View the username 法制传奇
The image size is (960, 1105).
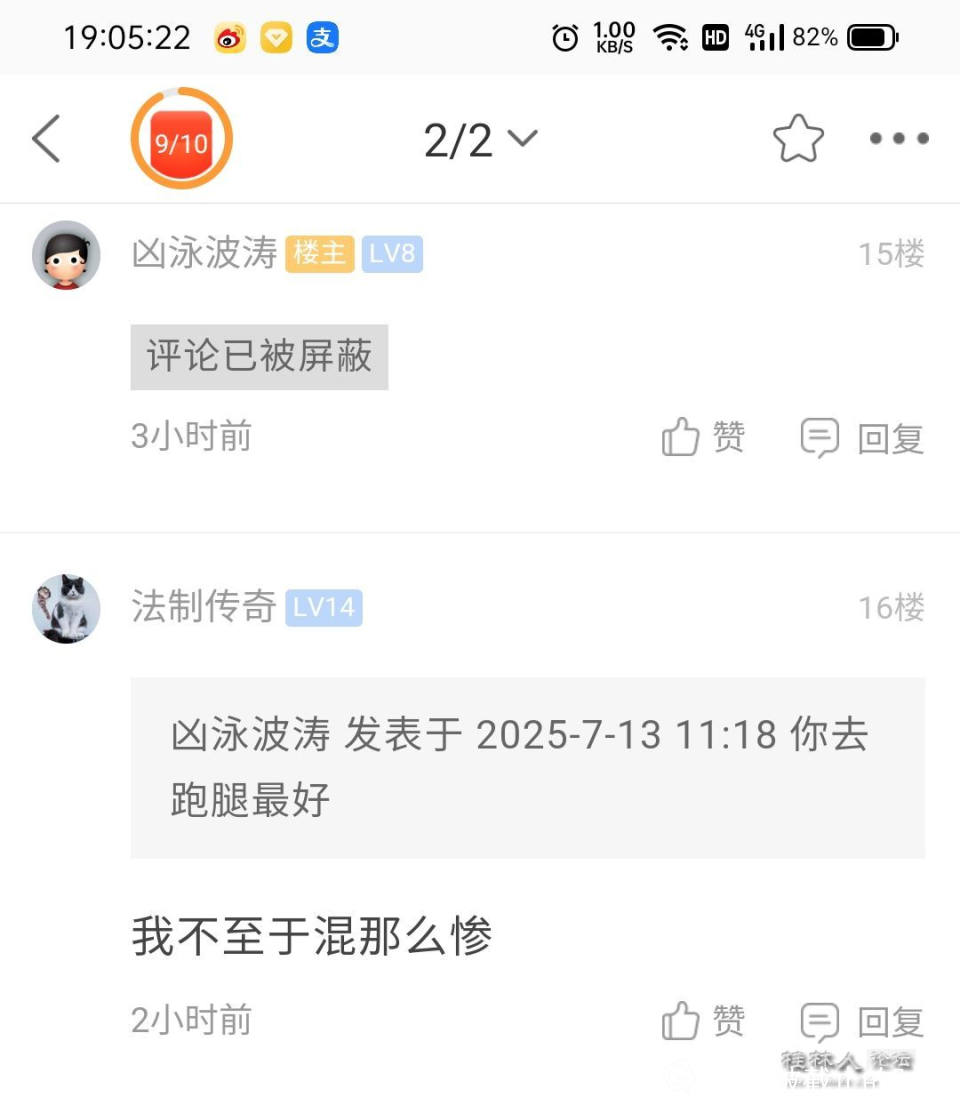click(x=204, y=607)
